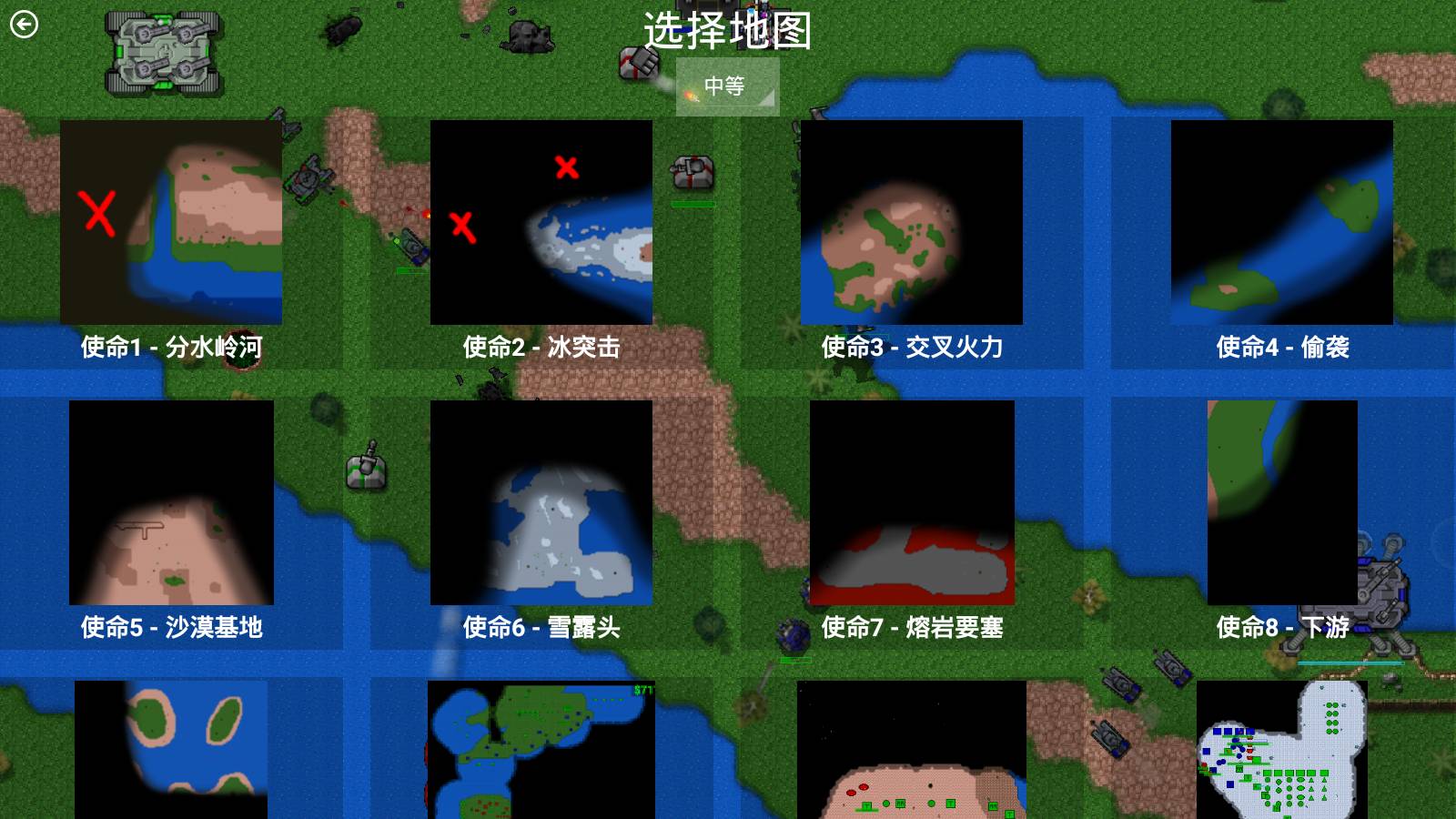Select 使命6 - 雪露头 mission
The width and height of the screenshot is (1456, 819).
[541, 502]
